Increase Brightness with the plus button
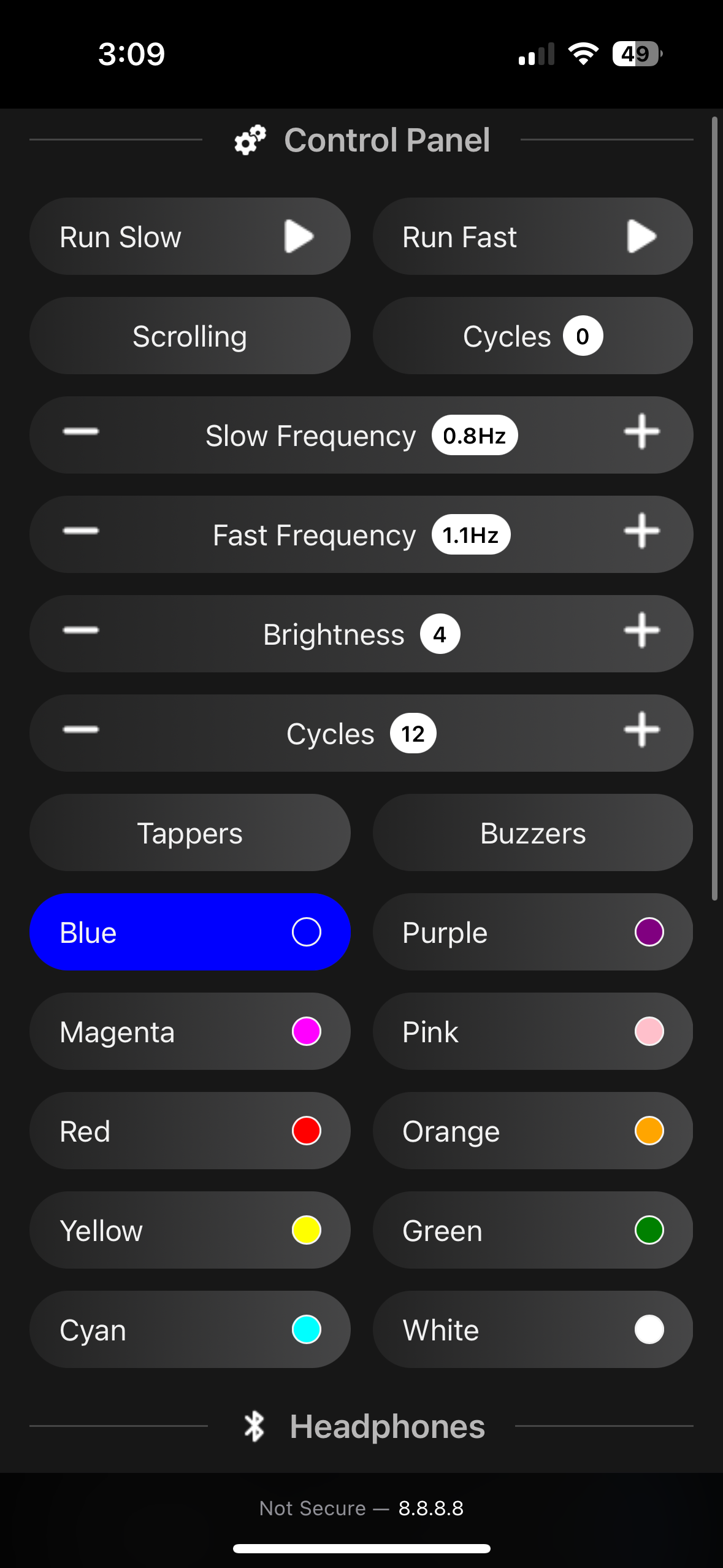The height and width of the screenshot is (1568, 723). tap(641, 631)
